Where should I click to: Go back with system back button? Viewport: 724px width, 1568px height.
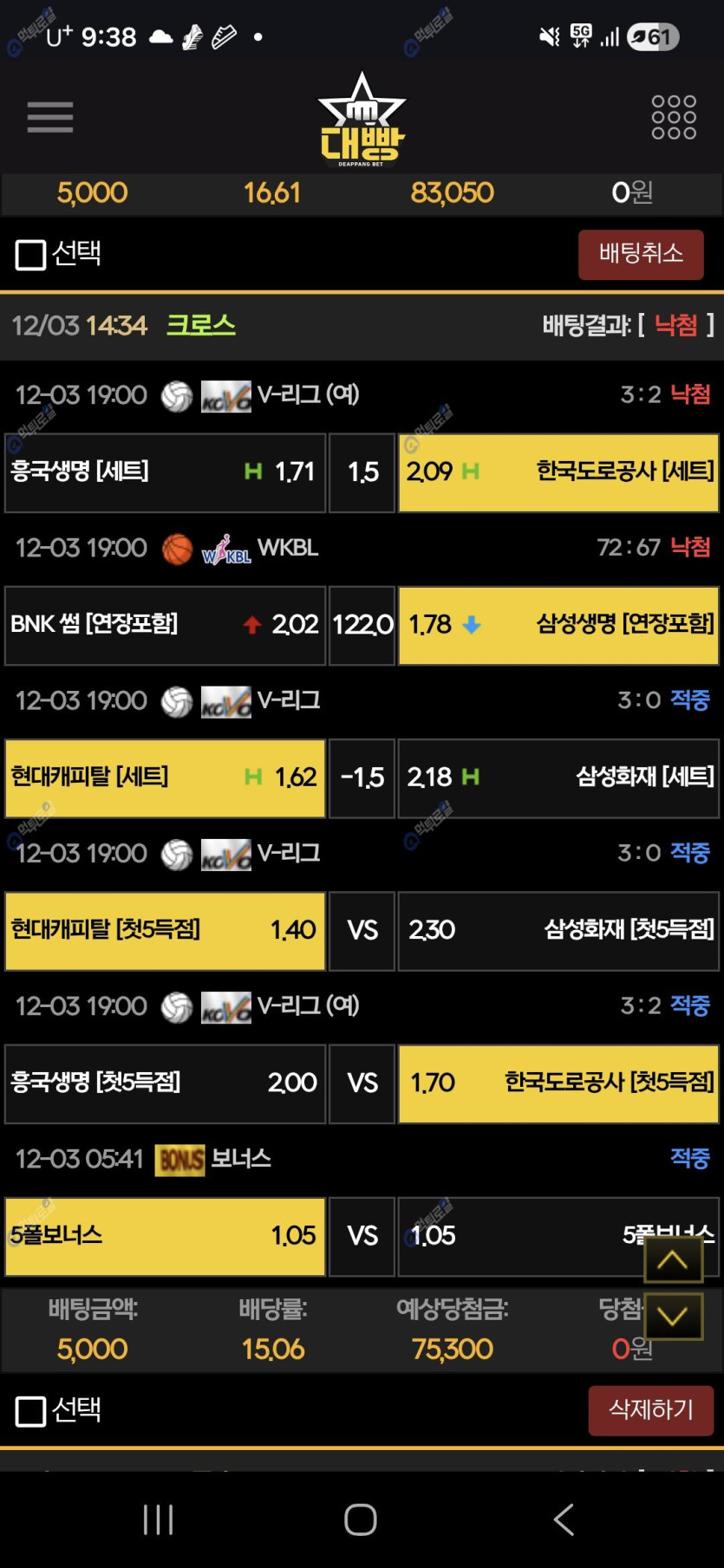click(564, 1519)
